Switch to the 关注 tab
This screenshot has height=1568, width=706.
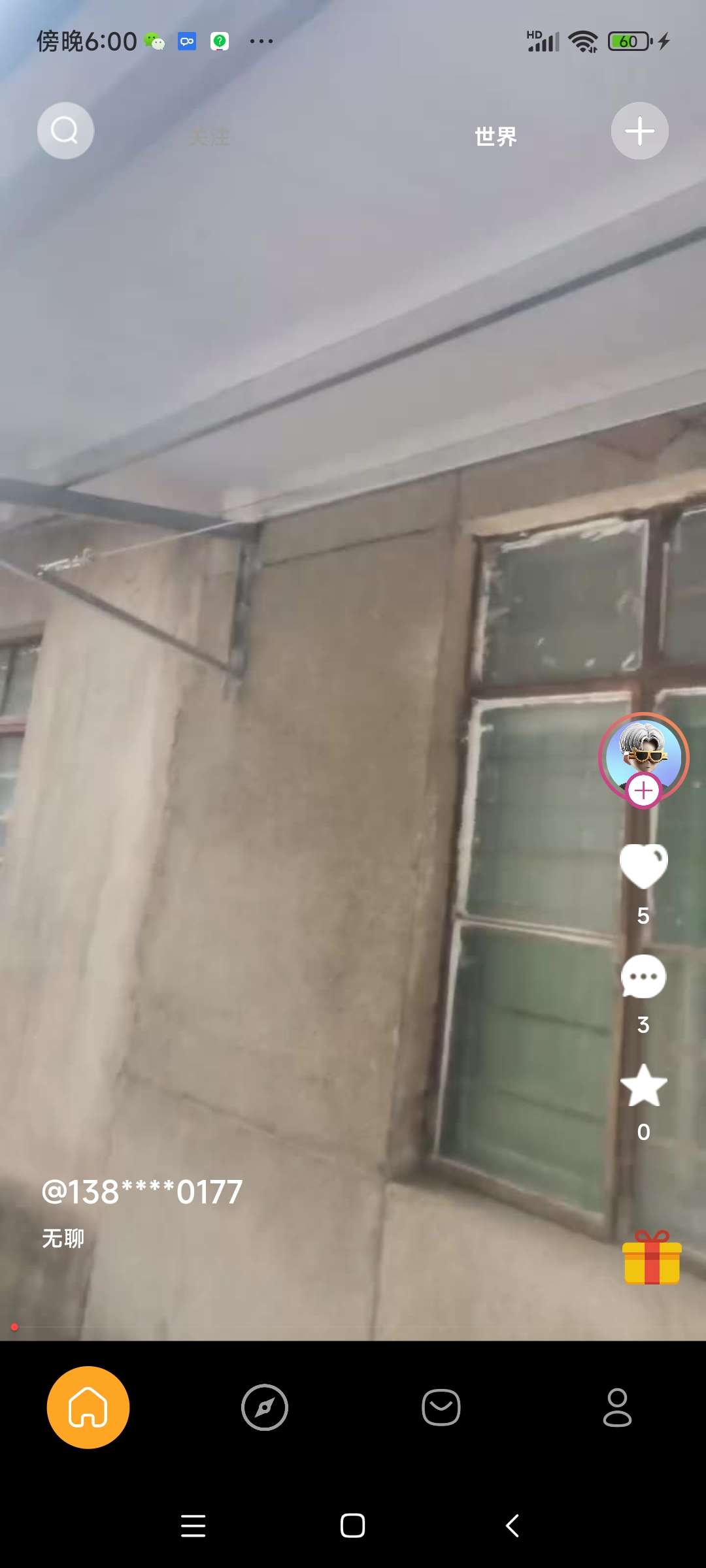209,137
